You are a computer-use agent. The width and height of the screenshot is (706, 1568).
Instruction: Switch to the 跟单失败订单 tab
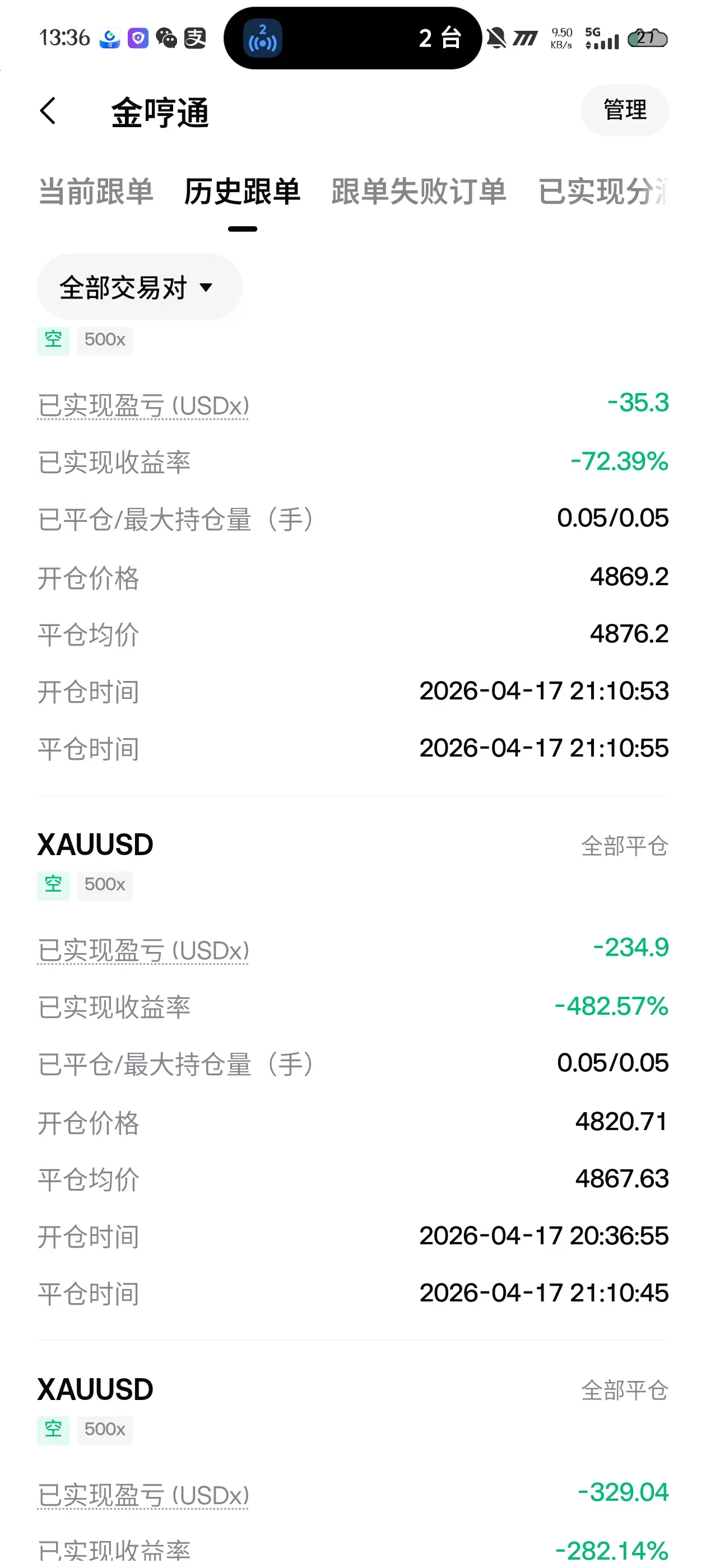coord(419,192)
